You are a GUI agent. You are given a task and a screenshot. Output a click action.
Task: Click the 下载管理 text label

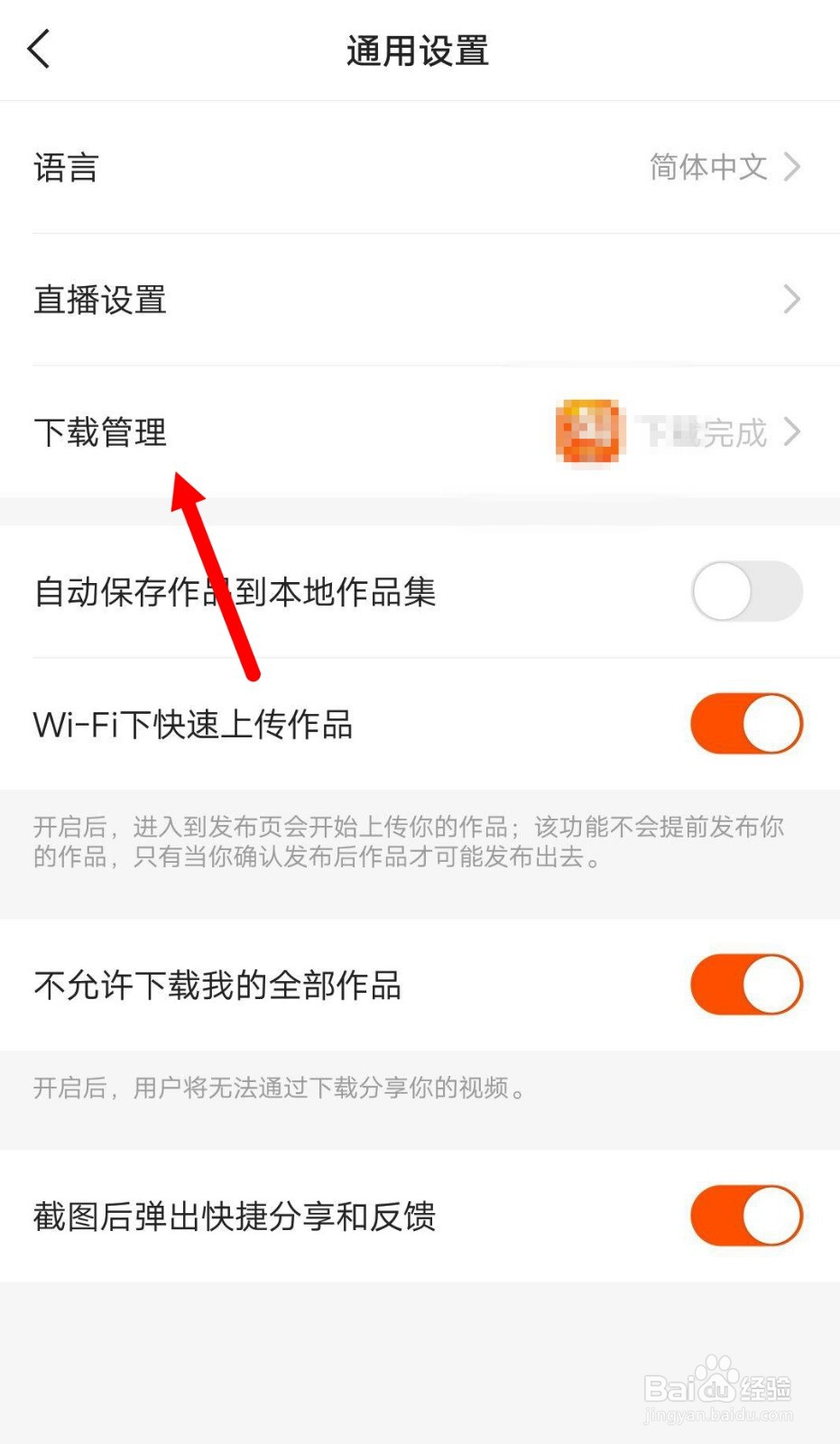coord(99,433)
